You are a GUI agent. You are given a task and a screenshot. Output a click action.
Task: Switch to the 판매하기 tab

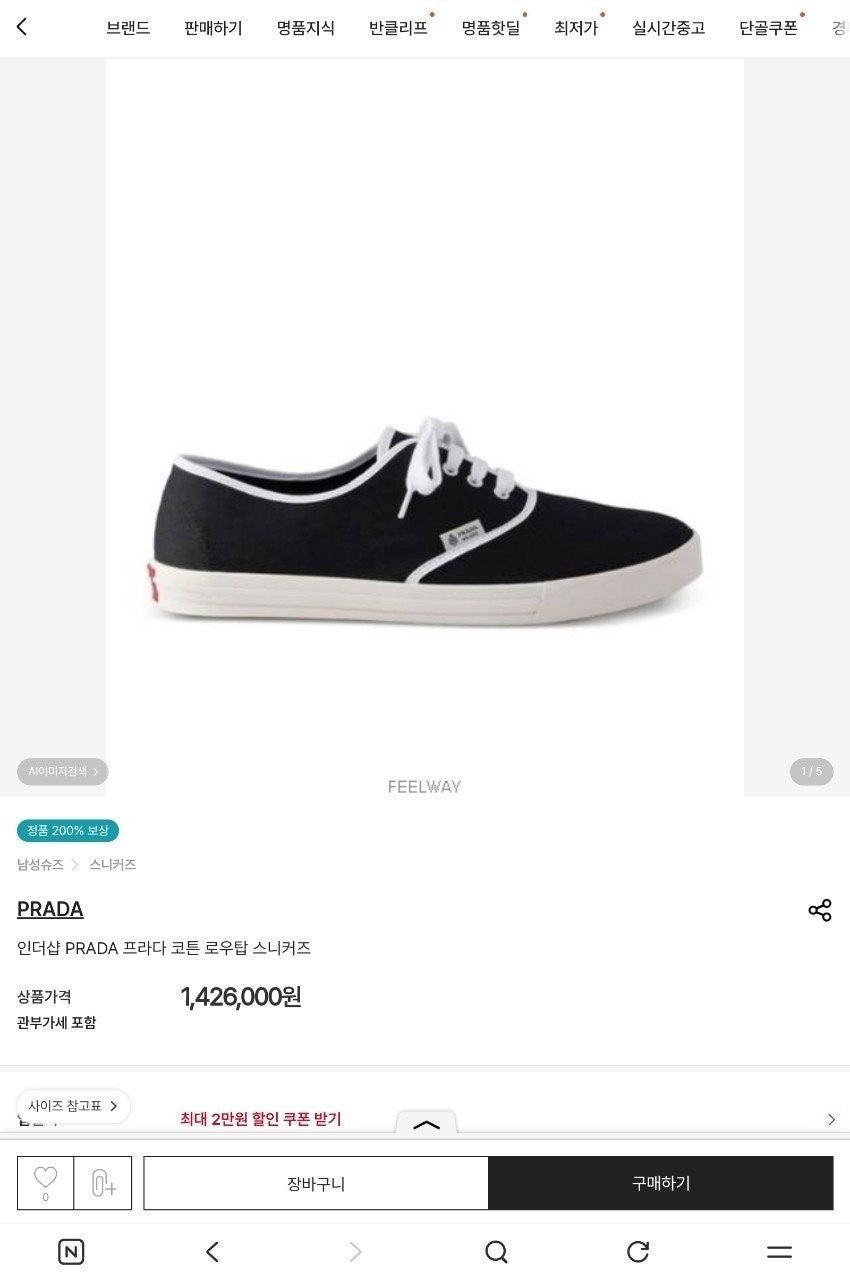point(213,28)
